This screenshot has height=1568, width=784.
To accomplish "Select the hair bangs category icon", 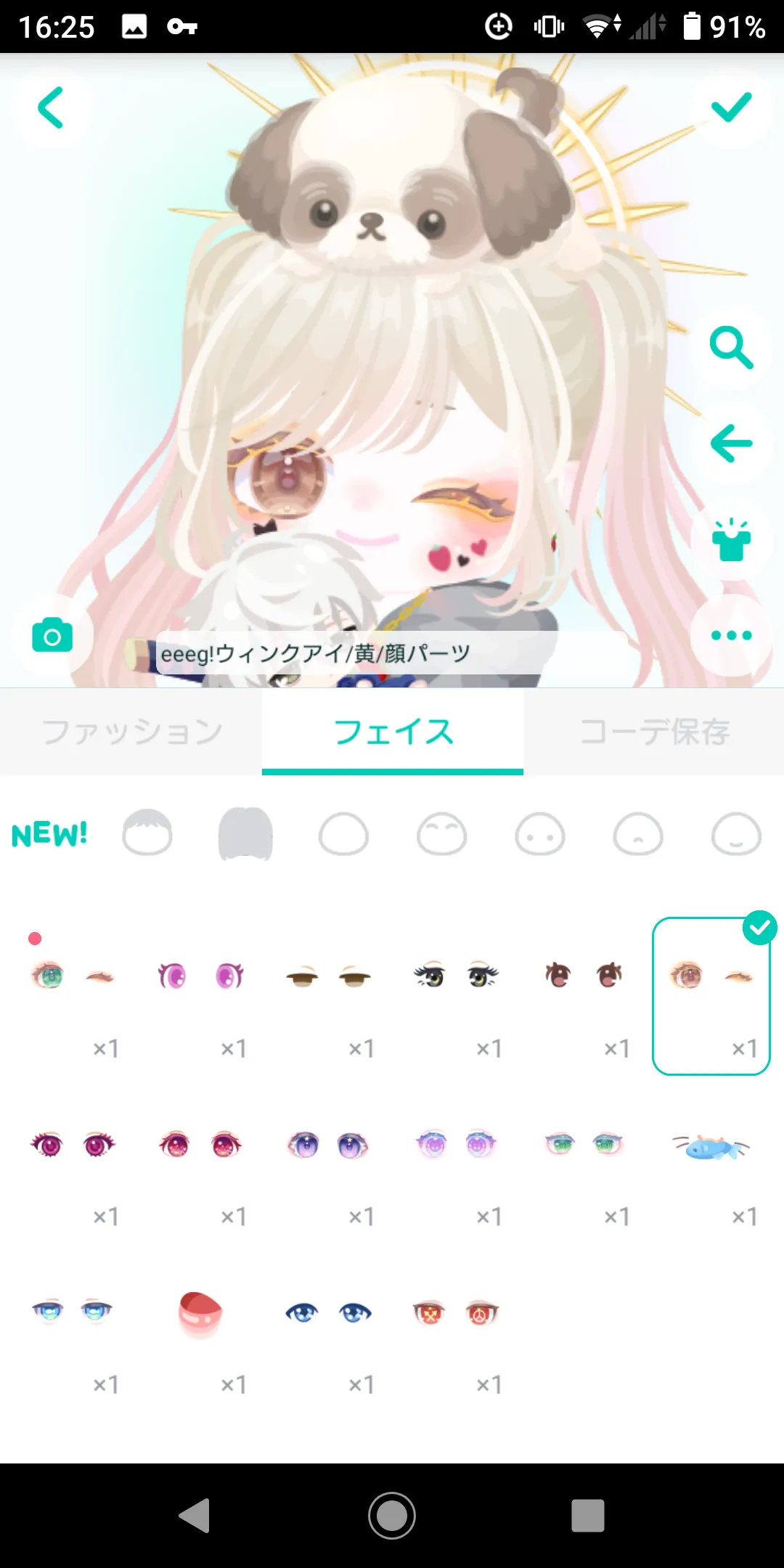I will pyautogui.click(x=245, y=834).
